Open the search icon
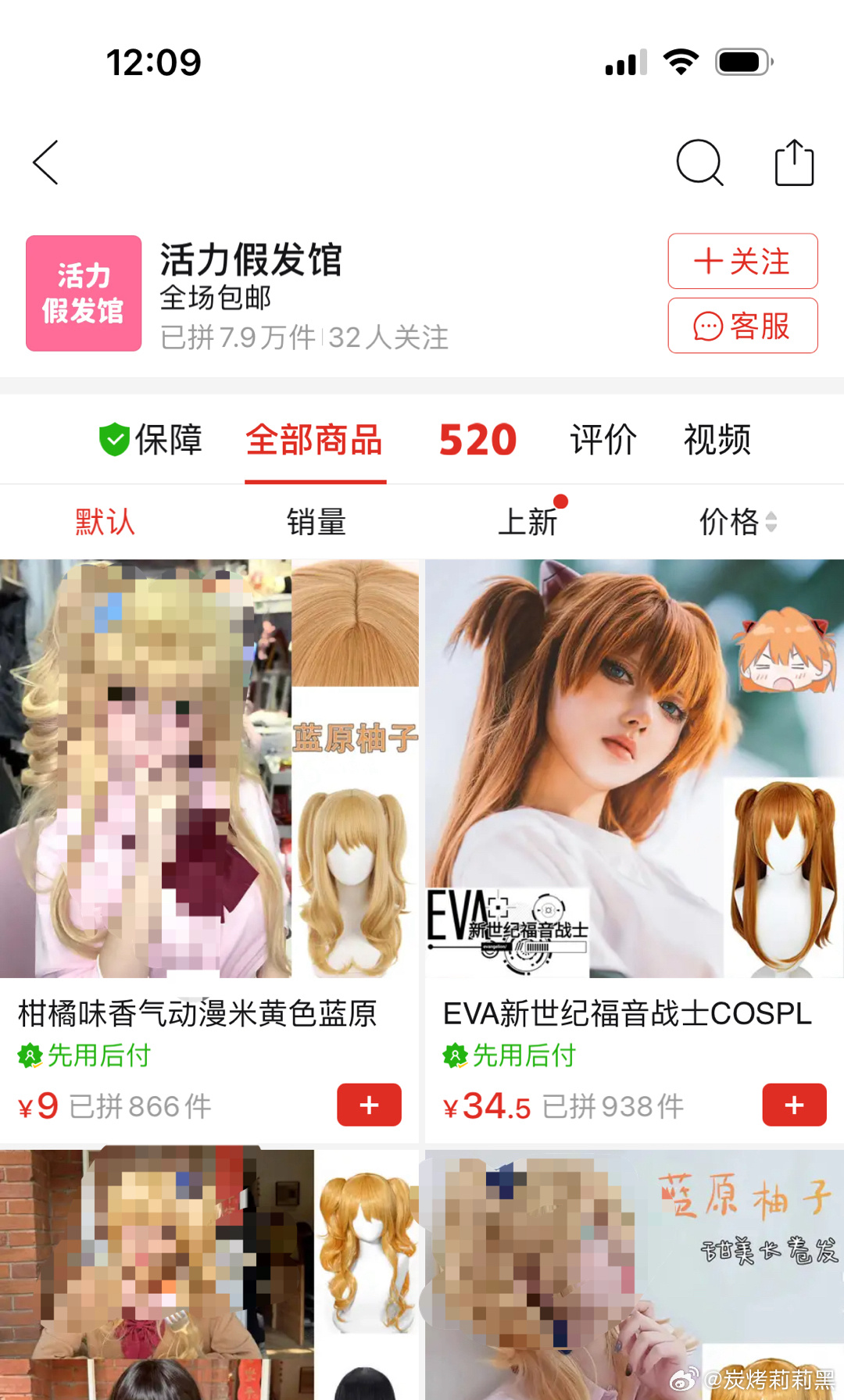Image resolution: width=844 pixels, height=1400 pixels. 699,162
